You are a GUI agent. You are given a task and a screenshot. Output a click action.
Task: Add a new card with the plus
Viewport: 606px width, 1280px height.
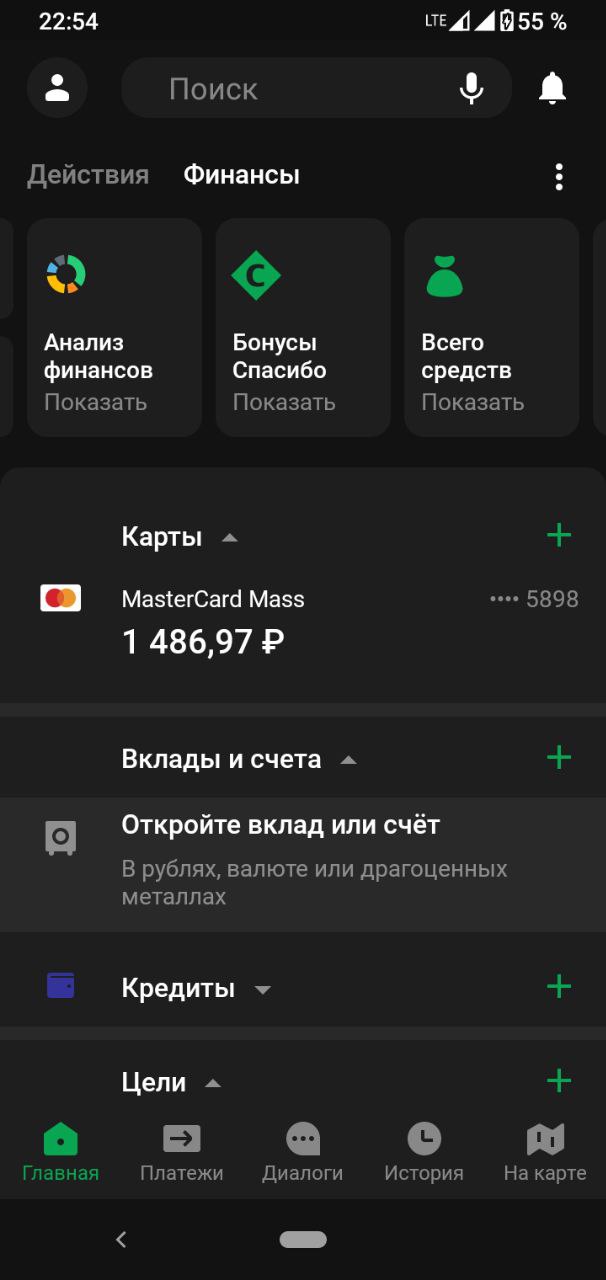pyautogui.click(x=559, y=535)
